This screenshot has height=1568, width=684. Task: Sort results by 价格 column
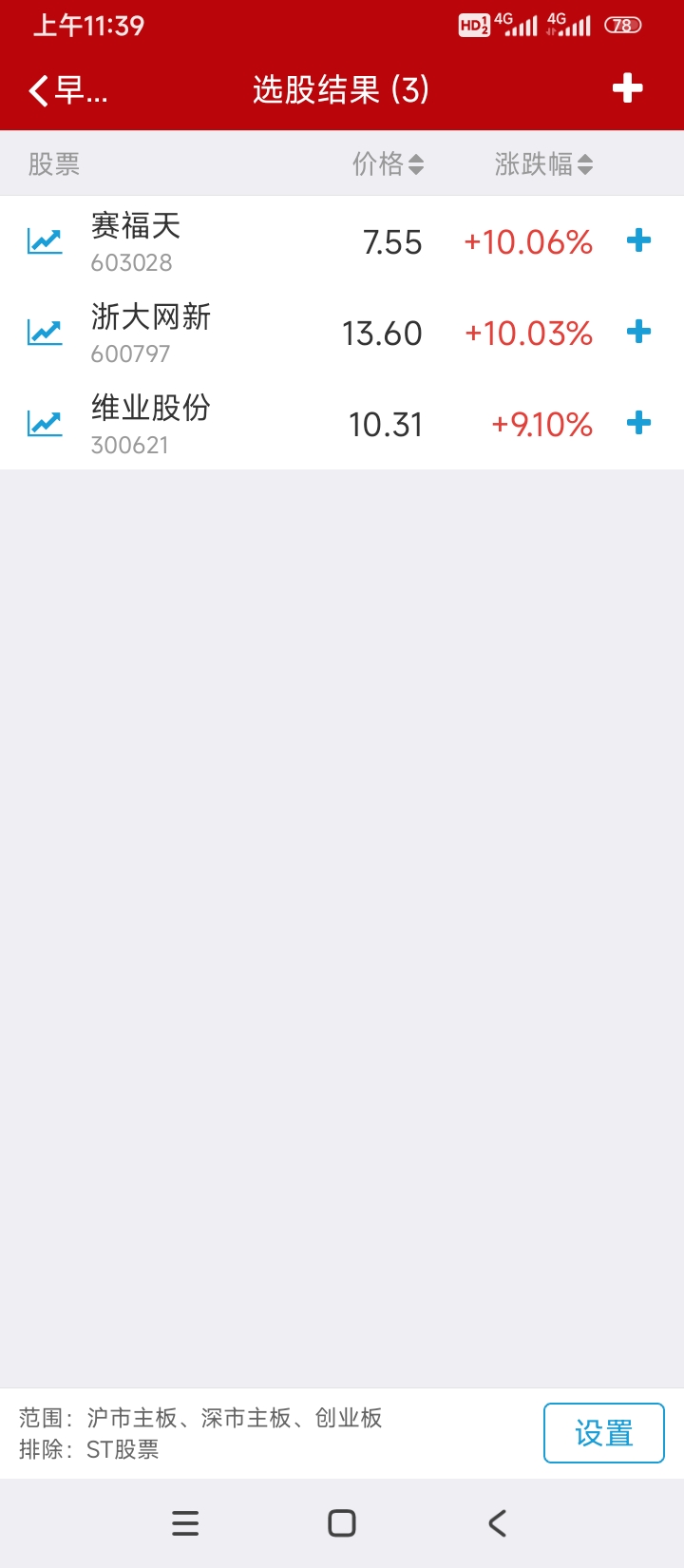pos(388,164)
